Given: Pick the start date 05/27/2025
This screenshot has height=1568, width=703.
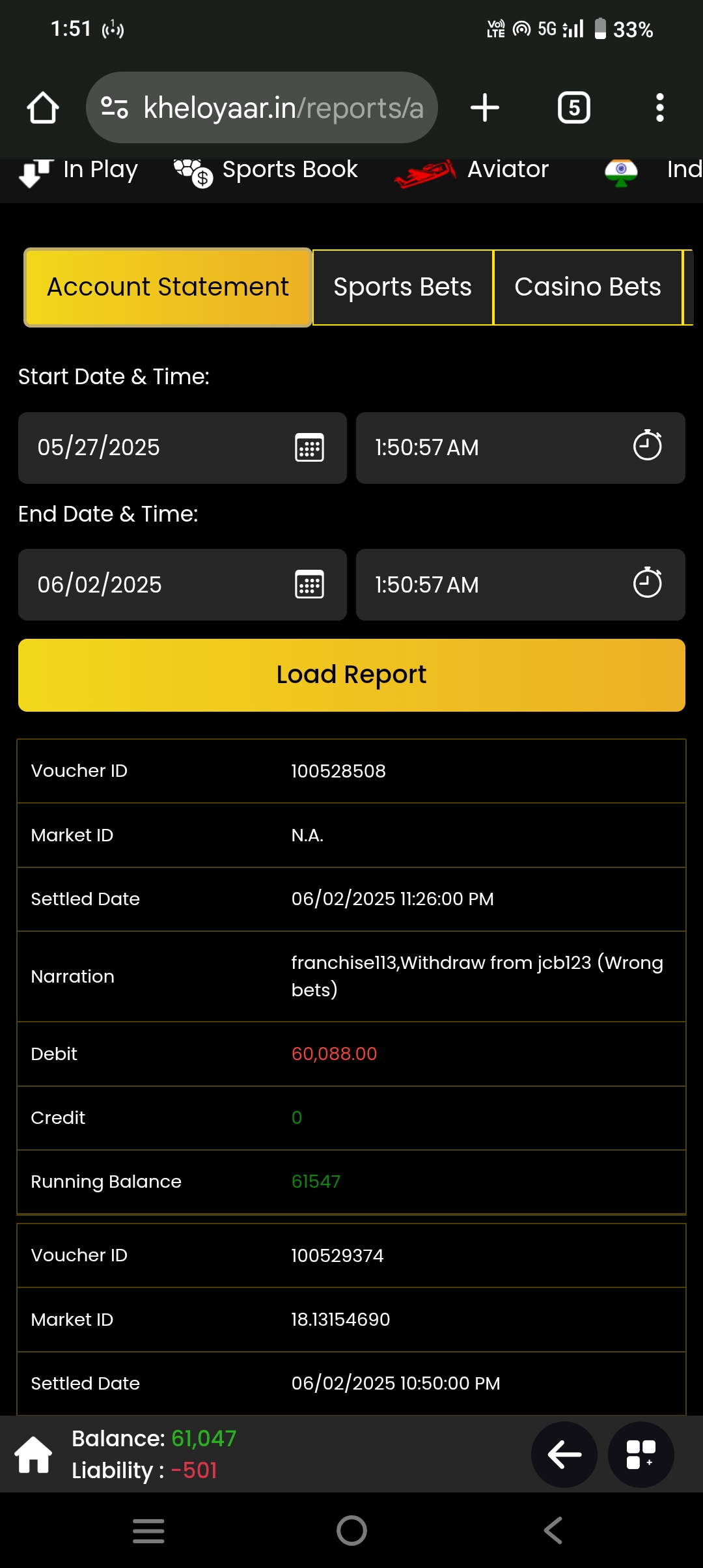Looking at the screenshot, I should pyautogui.click(x=182, y=448).
